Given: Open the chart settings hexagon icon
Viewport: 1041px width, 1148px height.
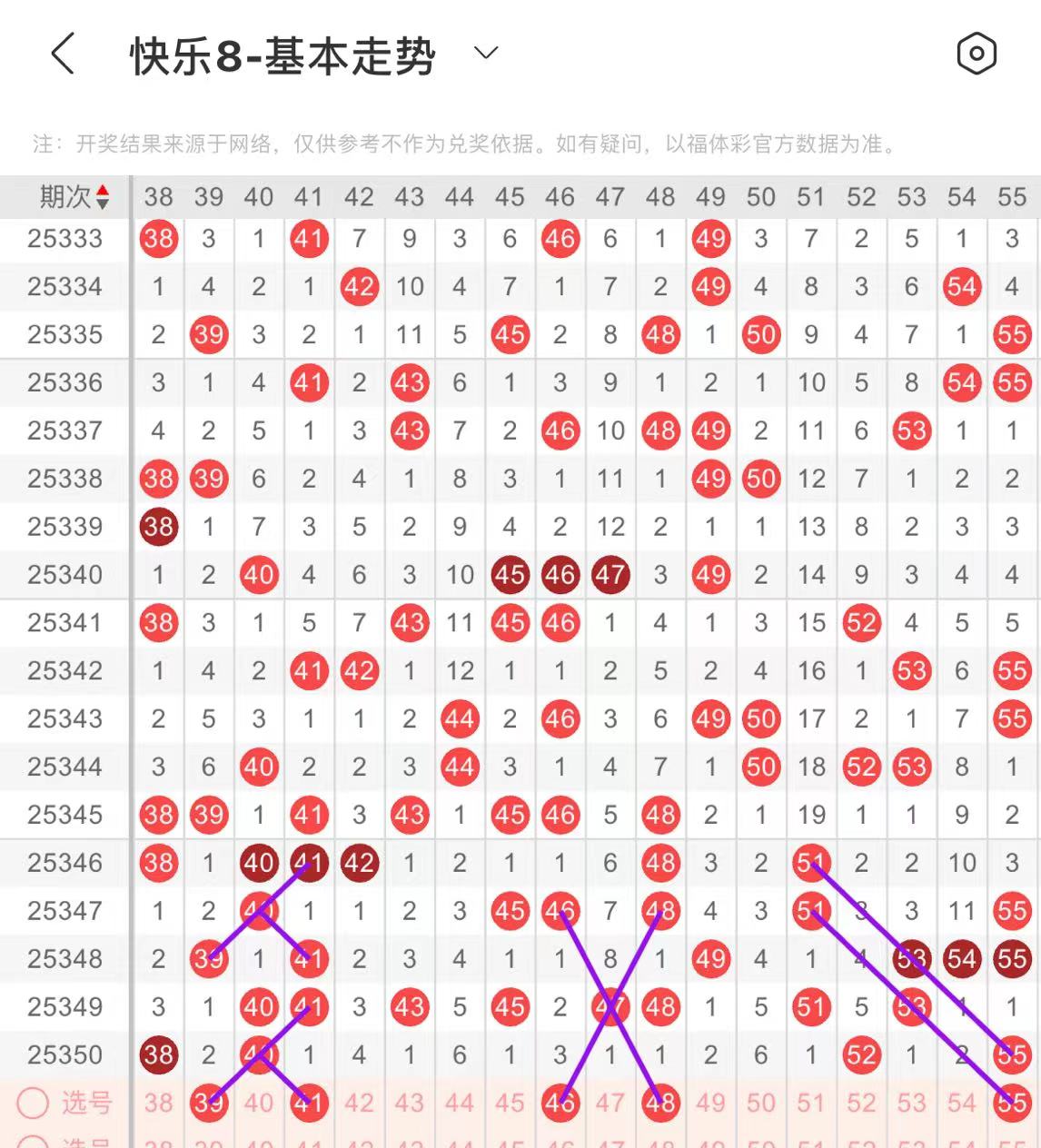Looking at the screenshot, I should point(977,54).
